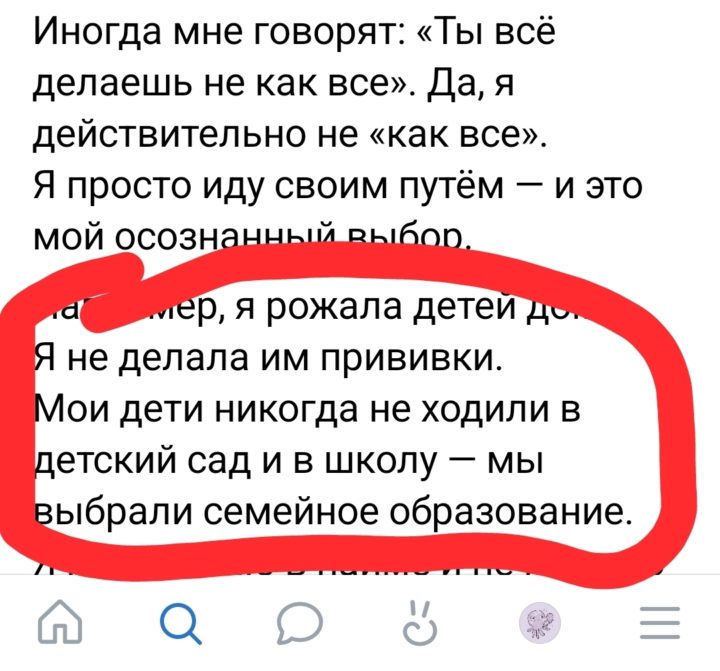Open the hamburger menu tab

click(x=659, y=627)
